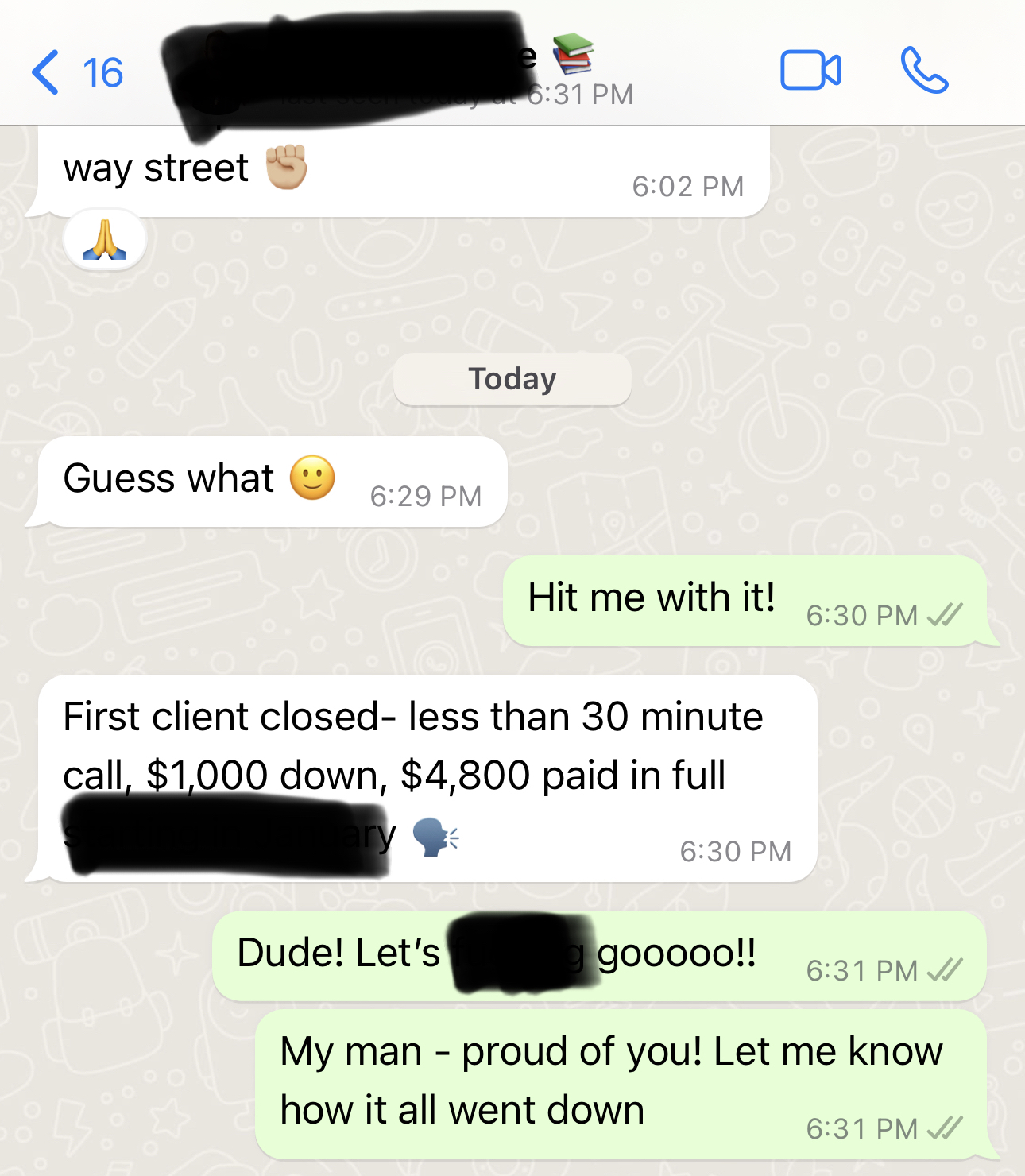Tap the praying hands reaction
Screen dimensions: 1025x1176
(x=105, y=240)
